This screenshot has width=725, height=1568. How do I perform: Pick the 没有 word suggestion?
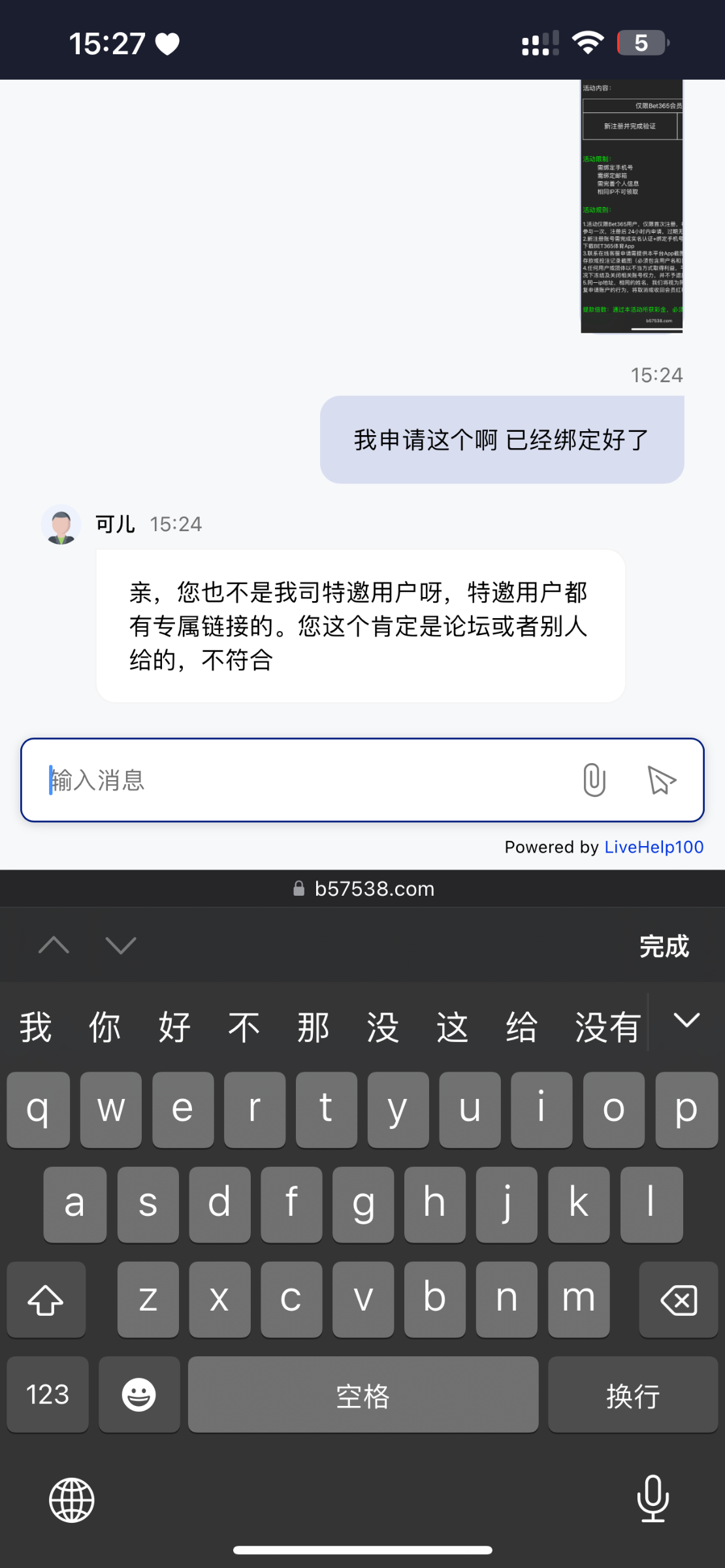point(607,1027)
